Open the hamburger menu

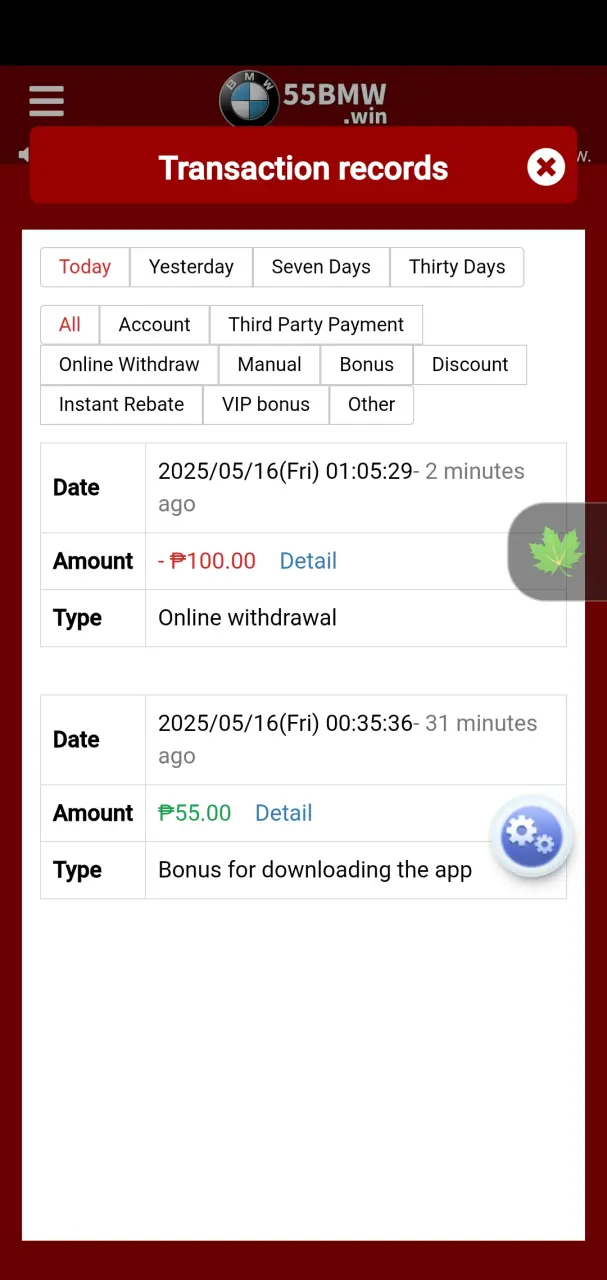coord(46,101)
